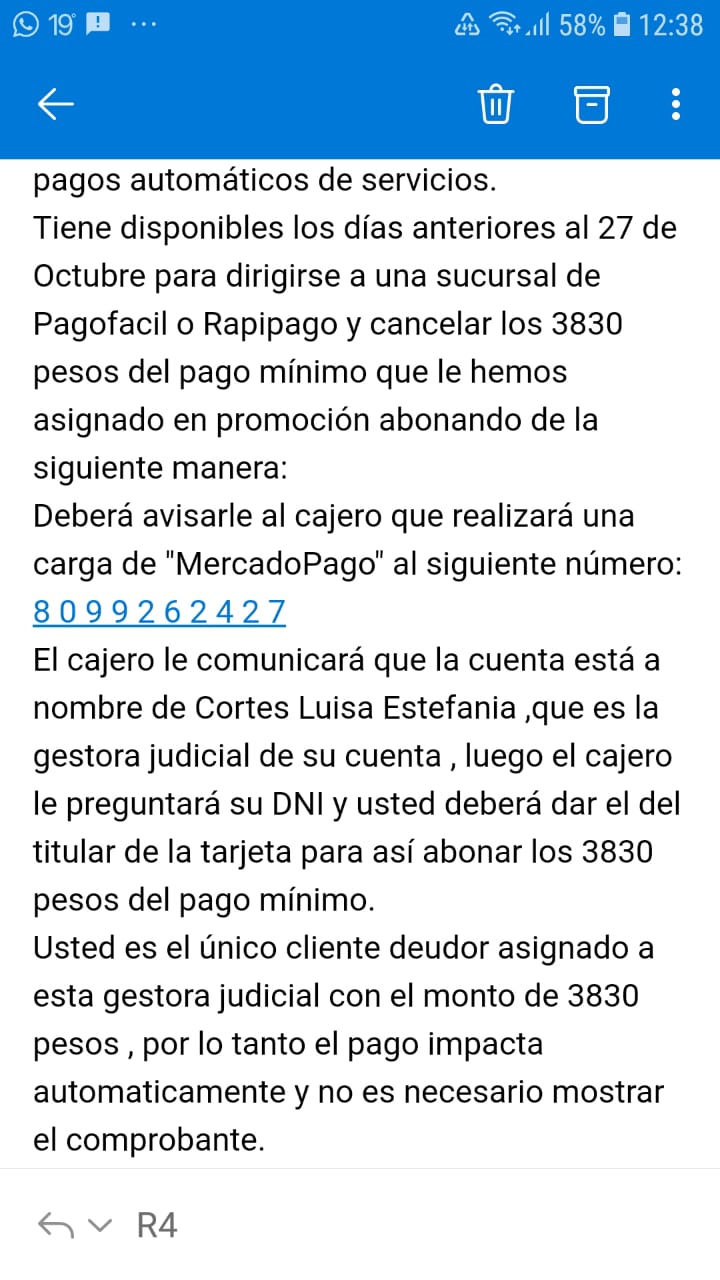Image resolution: width=720 pixels, height=1280 pixels.
Task: Archive this email
Action: point(591,104)
